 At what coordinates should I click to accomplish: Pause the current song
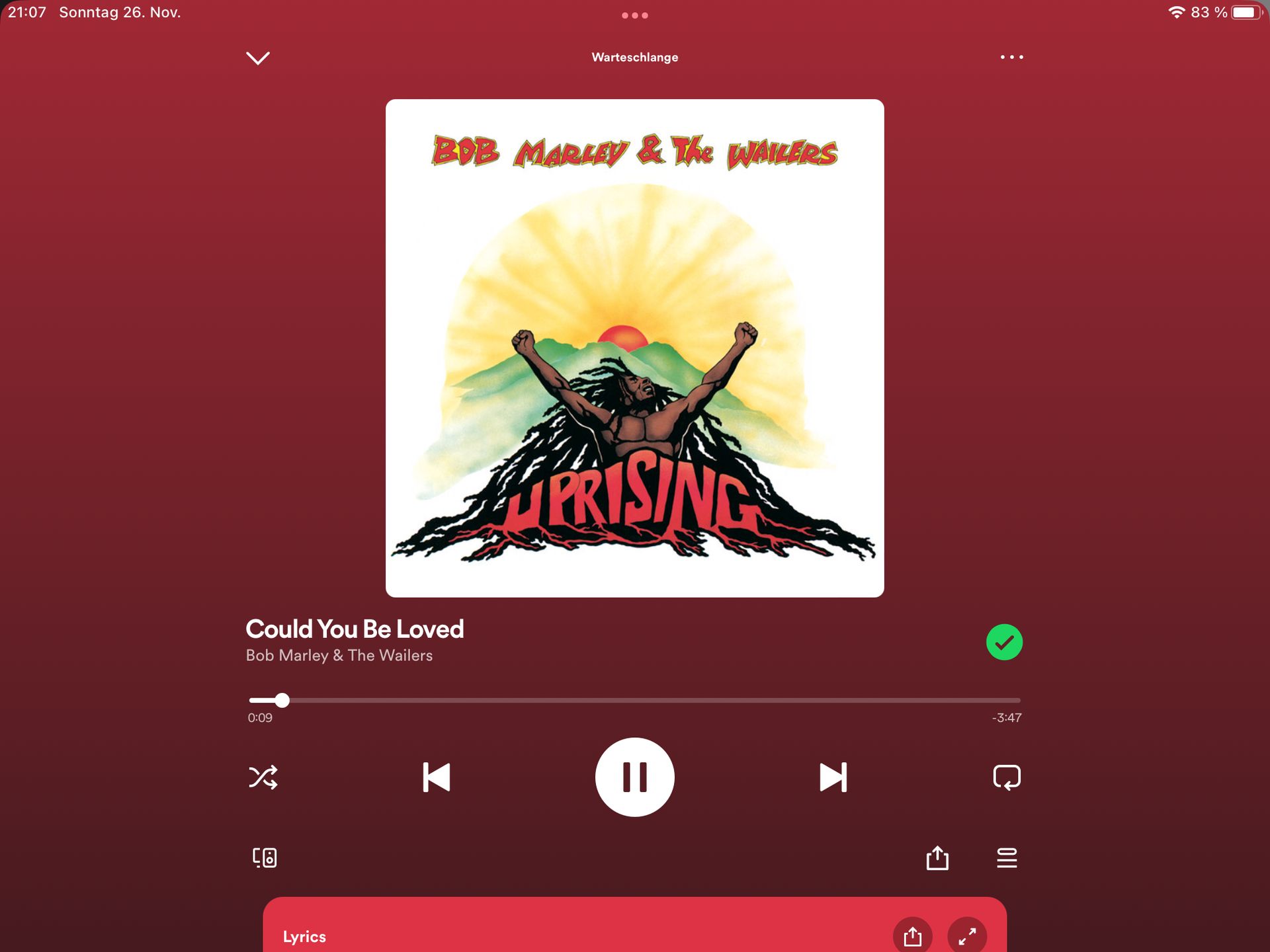tap(634, 777)
